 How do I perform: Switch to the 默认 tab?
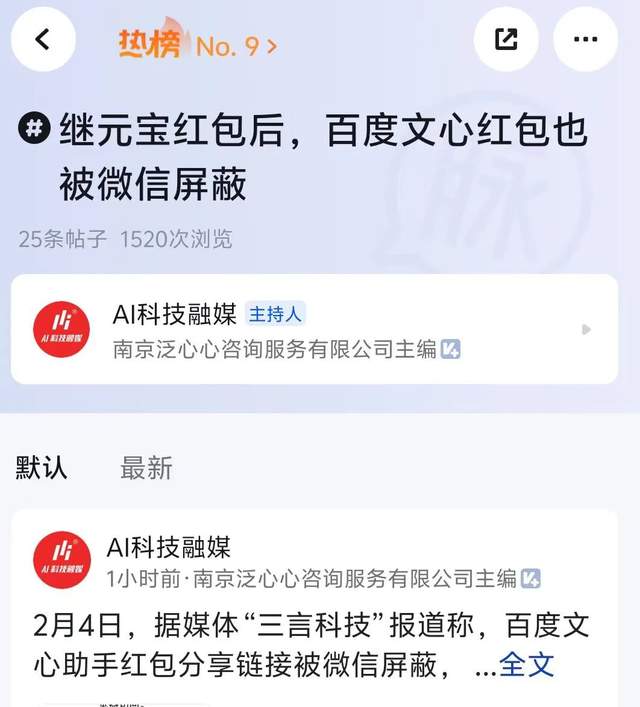42,467
